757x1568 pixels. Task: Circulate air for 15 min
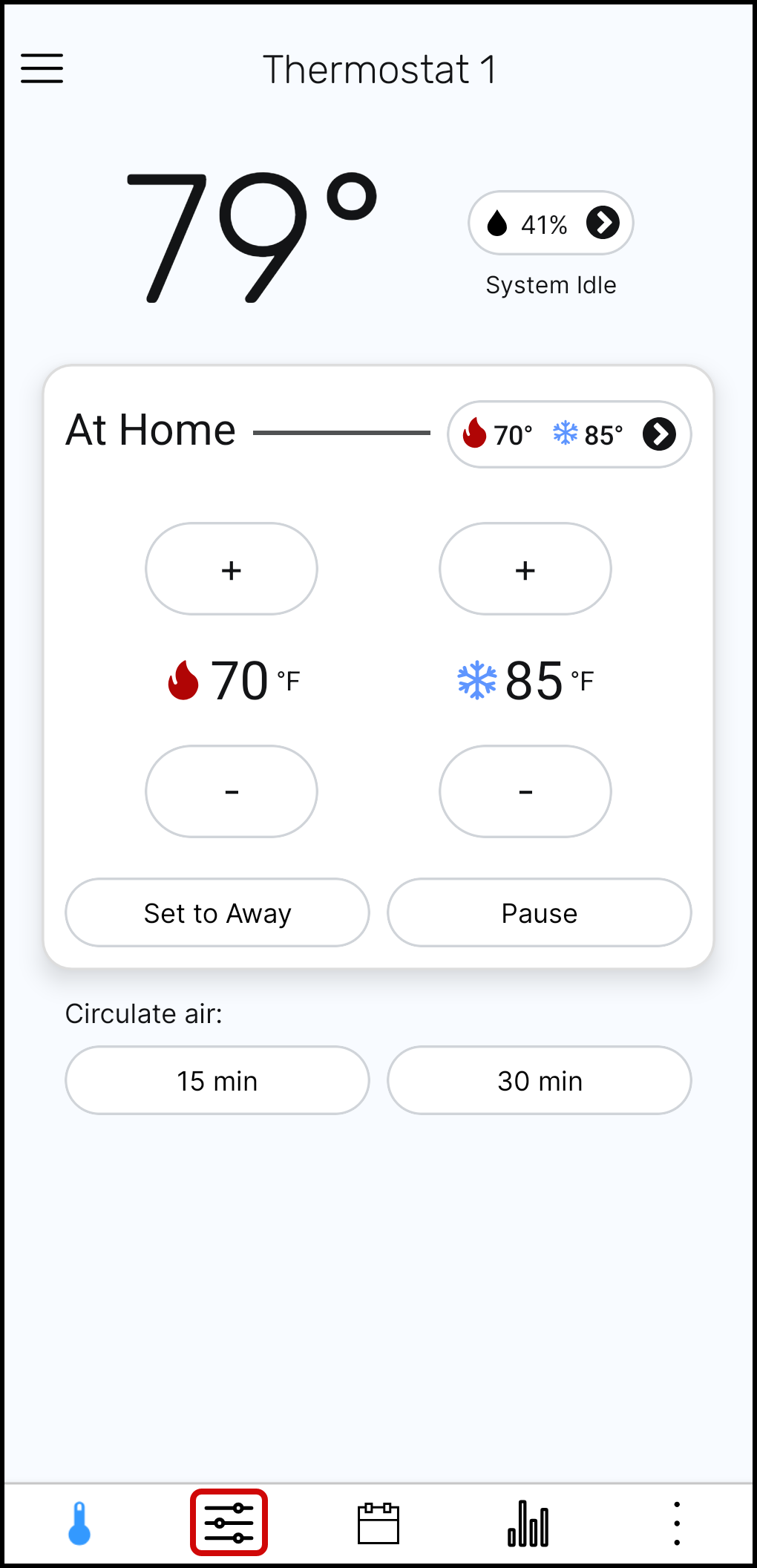pos(217,1080)
